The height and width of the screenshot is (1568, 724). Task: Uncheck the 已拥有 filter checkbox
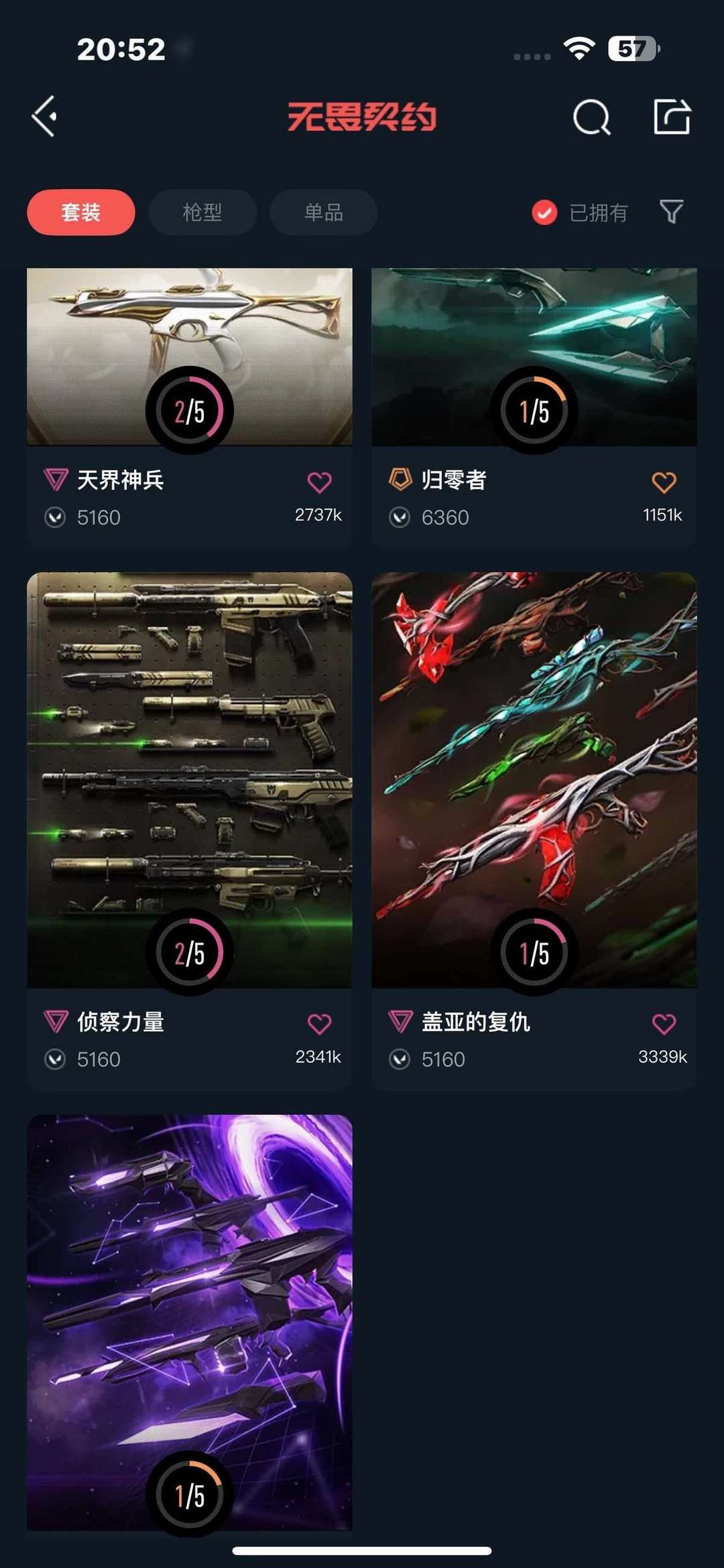(544, 212)
